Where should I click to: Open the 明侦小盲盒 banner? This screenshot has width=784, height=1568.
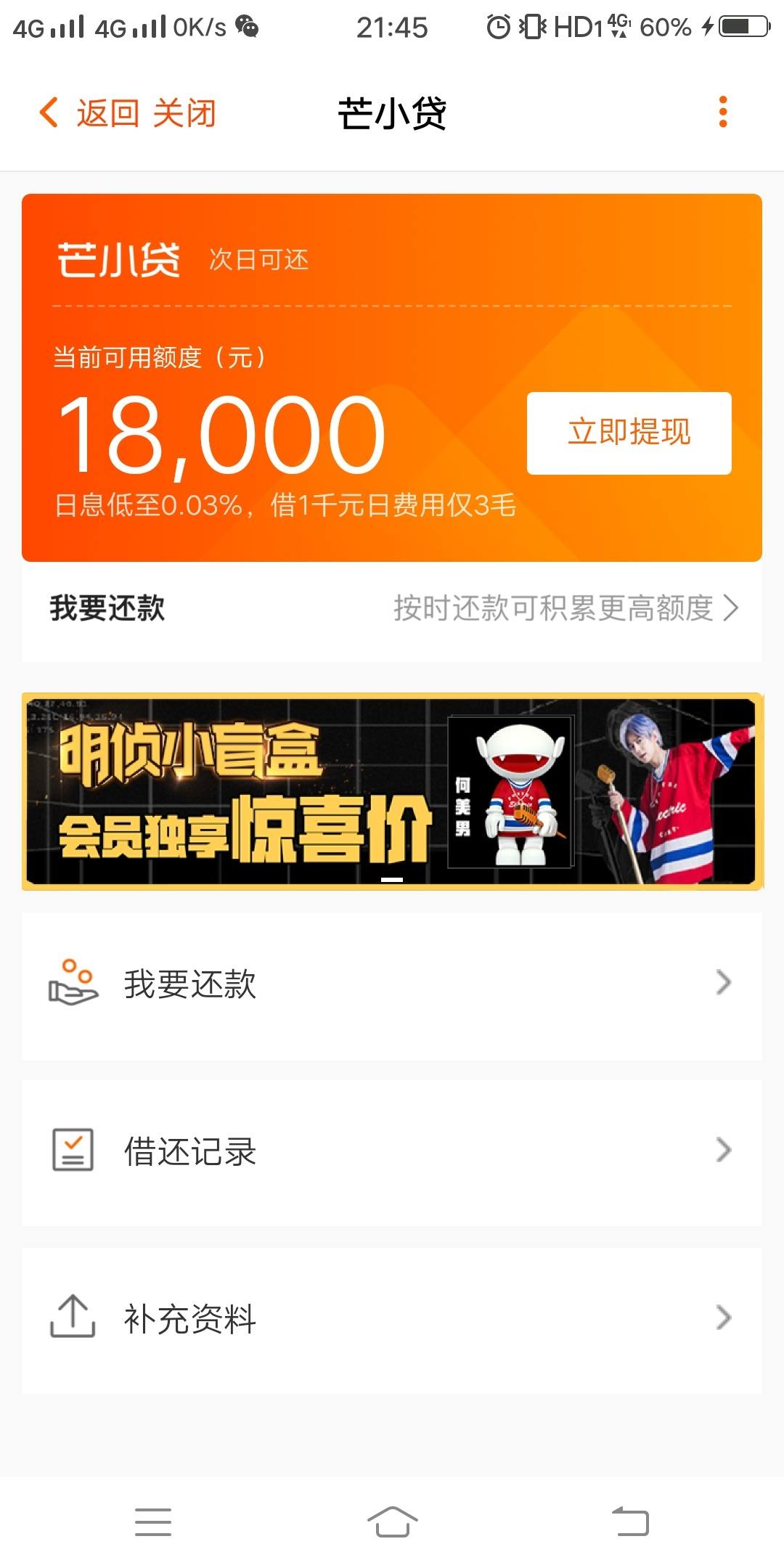392,791
